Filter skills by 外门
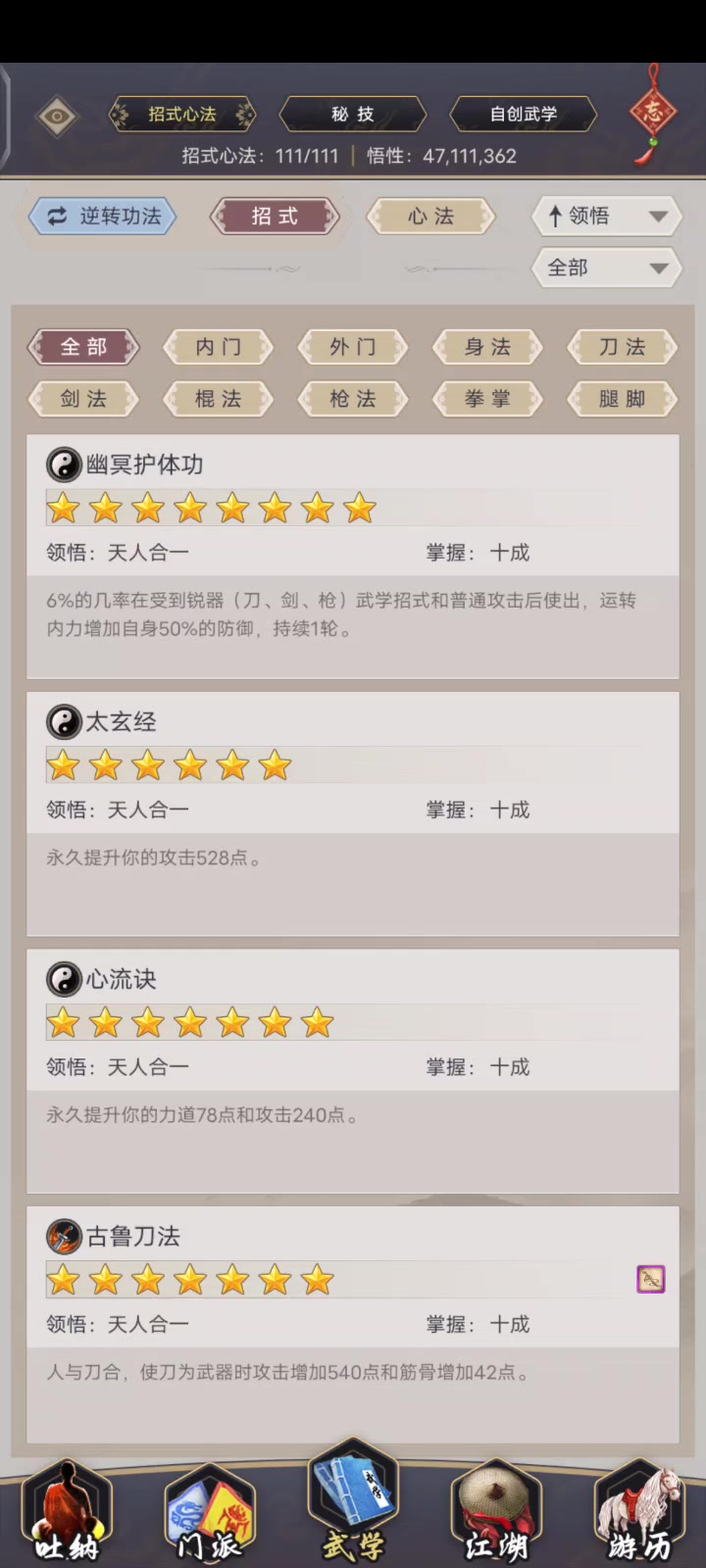Viewport: 706px width, 1568px height. [x=353, y=347]
